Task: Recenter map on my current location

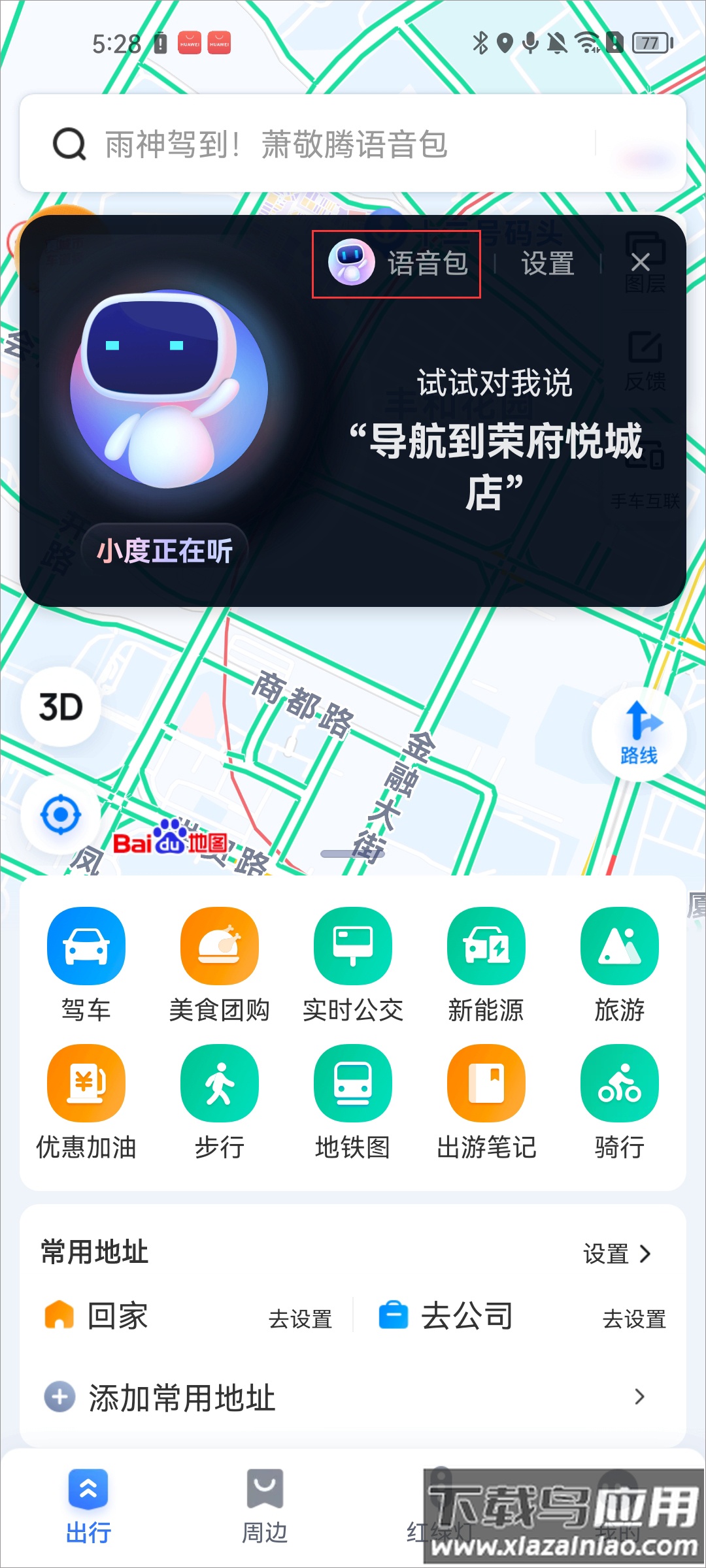Action: [61, 815]
